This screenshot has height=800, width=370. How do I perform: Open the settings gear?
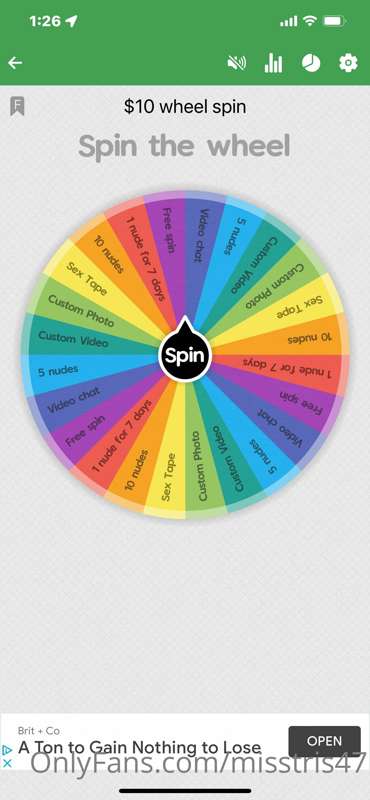(348, 63)
